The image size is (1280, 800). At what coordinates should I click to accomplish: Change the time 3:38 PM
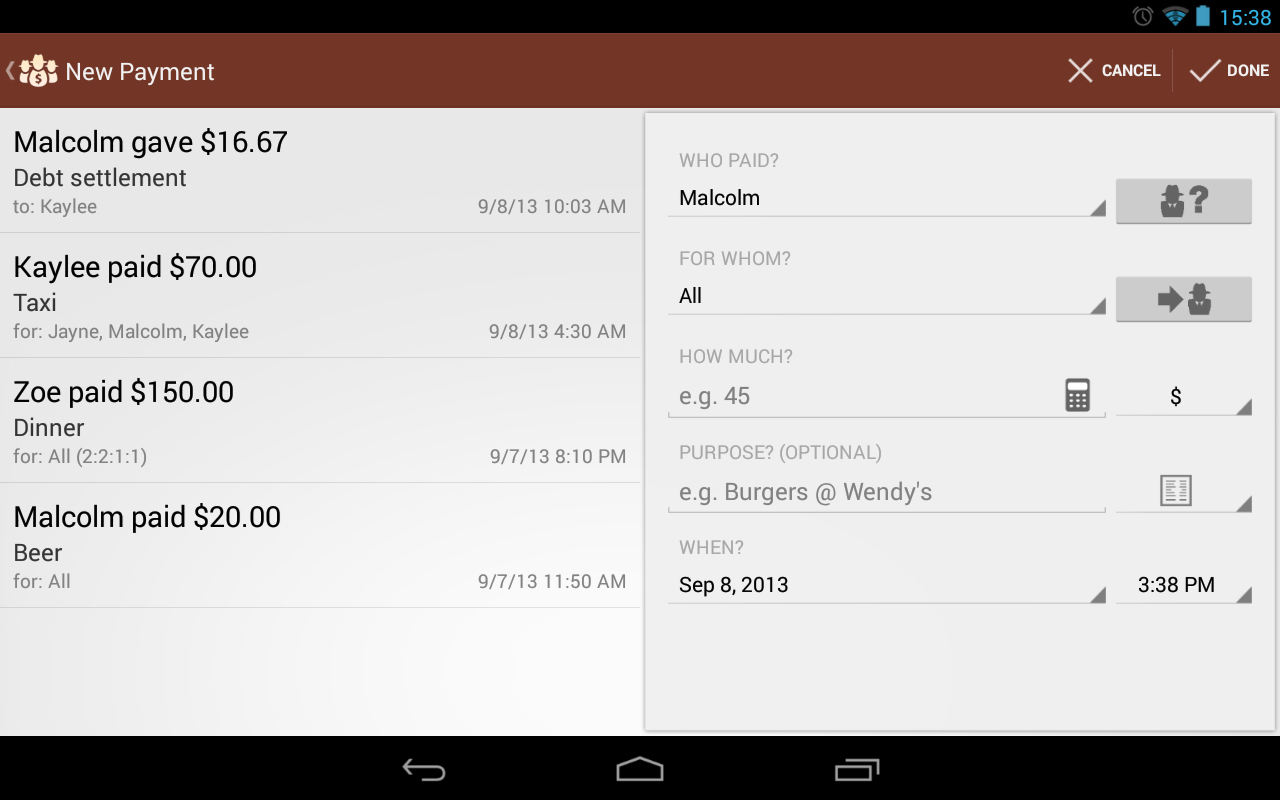[x=1183, y=585]
